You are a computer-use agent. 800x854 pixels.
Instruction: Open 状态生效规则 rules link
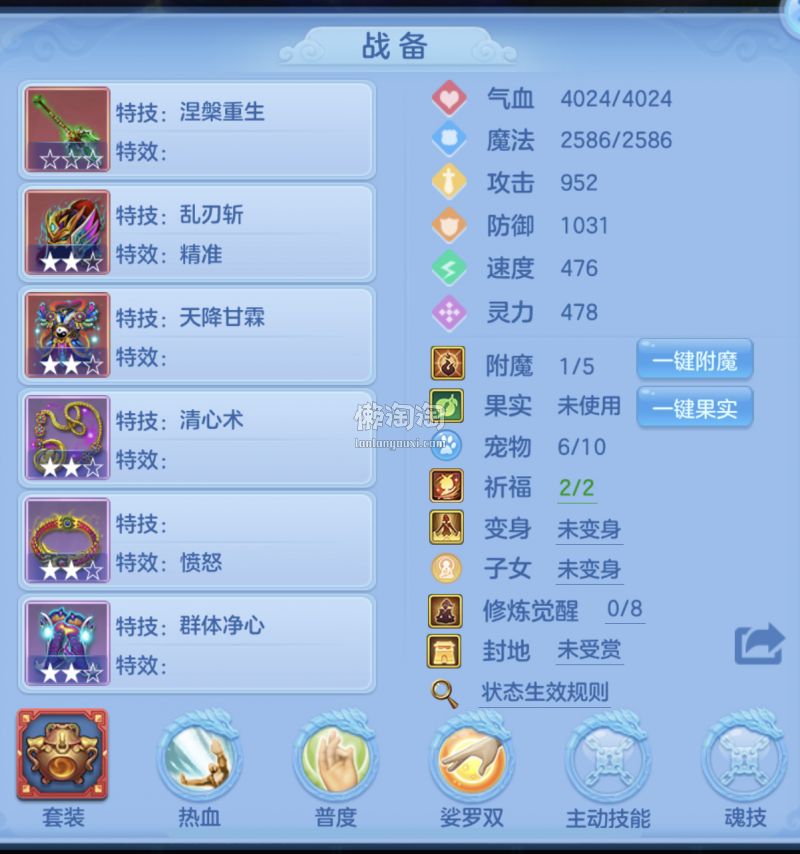tap(544, 692)
